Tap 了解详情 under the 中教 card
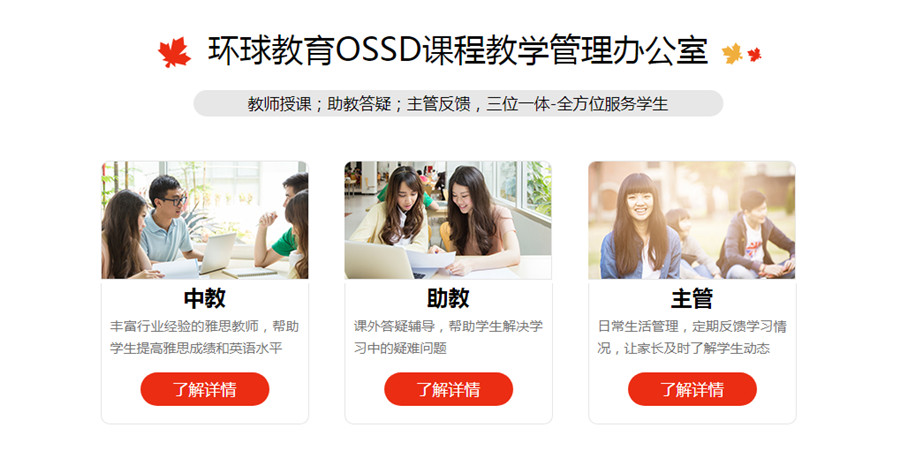Screen dimensions: 900x472 tap(205, 389)
